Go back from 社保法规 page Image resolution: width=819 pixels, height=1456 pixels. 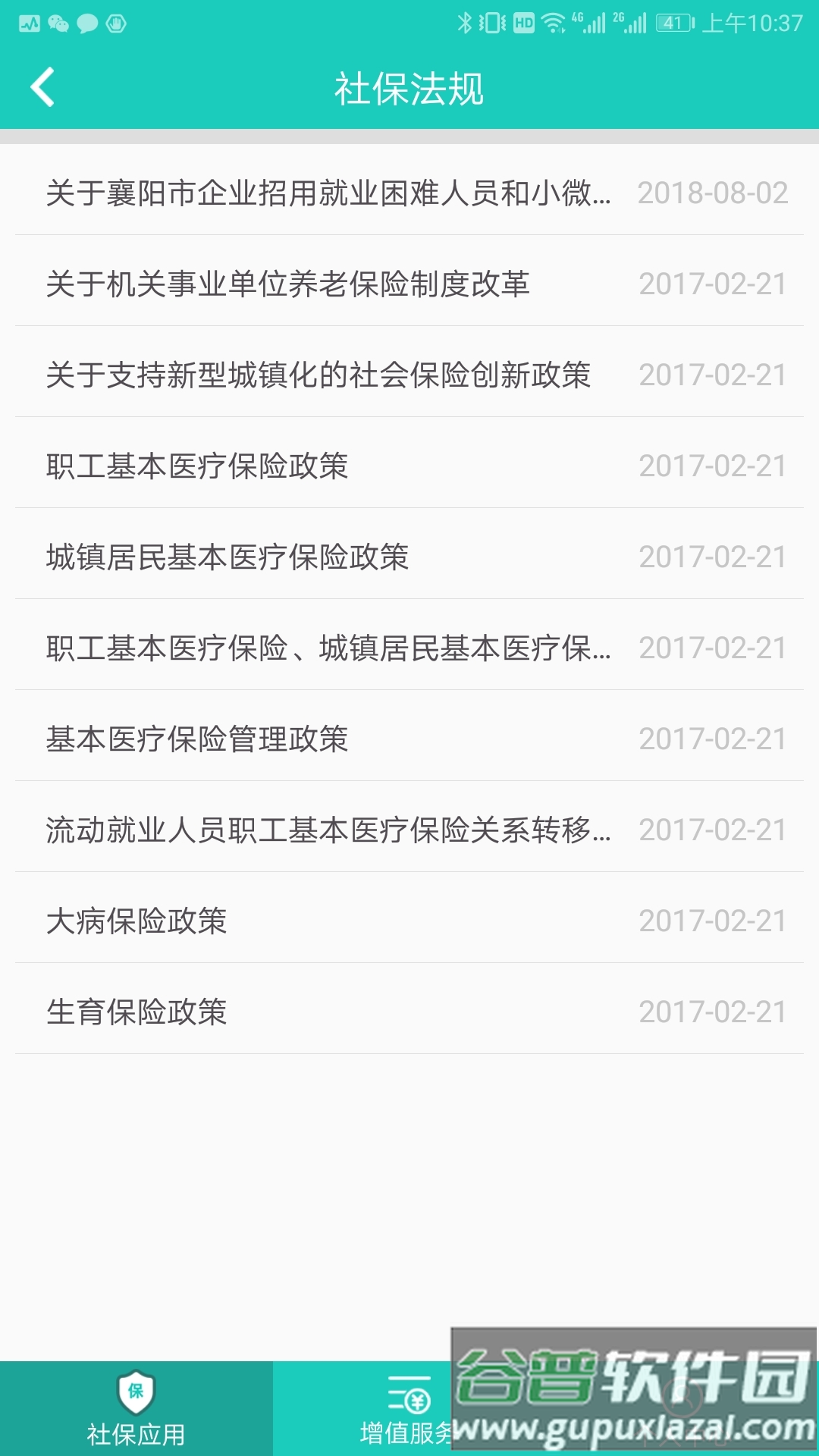click(42, 87)
